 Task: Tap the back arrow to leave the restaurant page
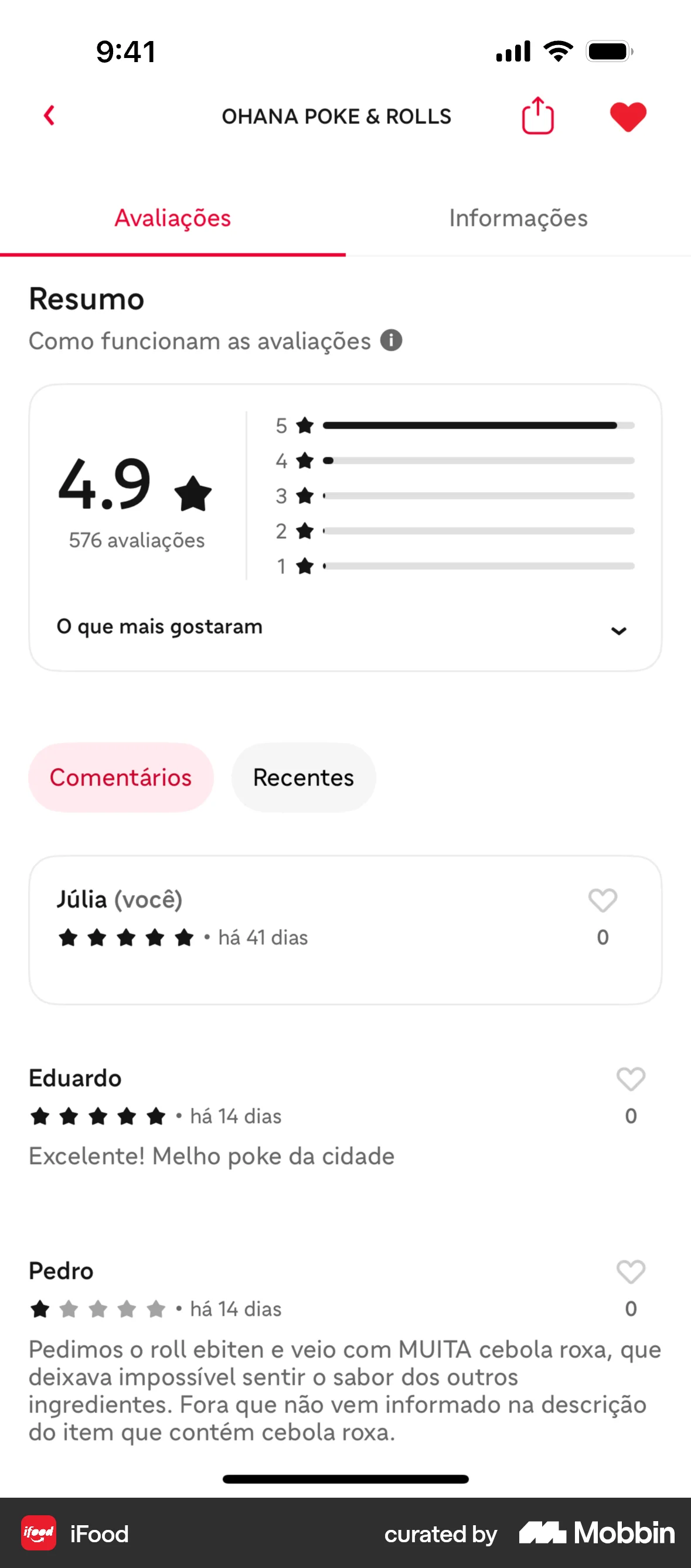49,115
